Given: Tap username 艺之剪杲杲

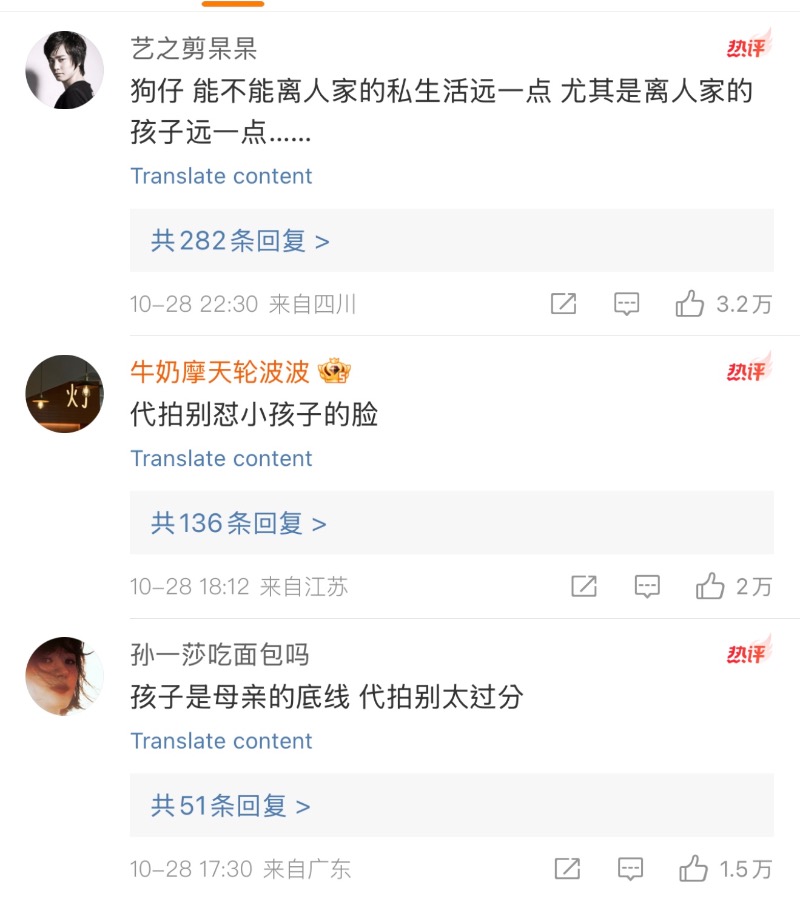Looking at the screenshot, I should pos(194,48).
